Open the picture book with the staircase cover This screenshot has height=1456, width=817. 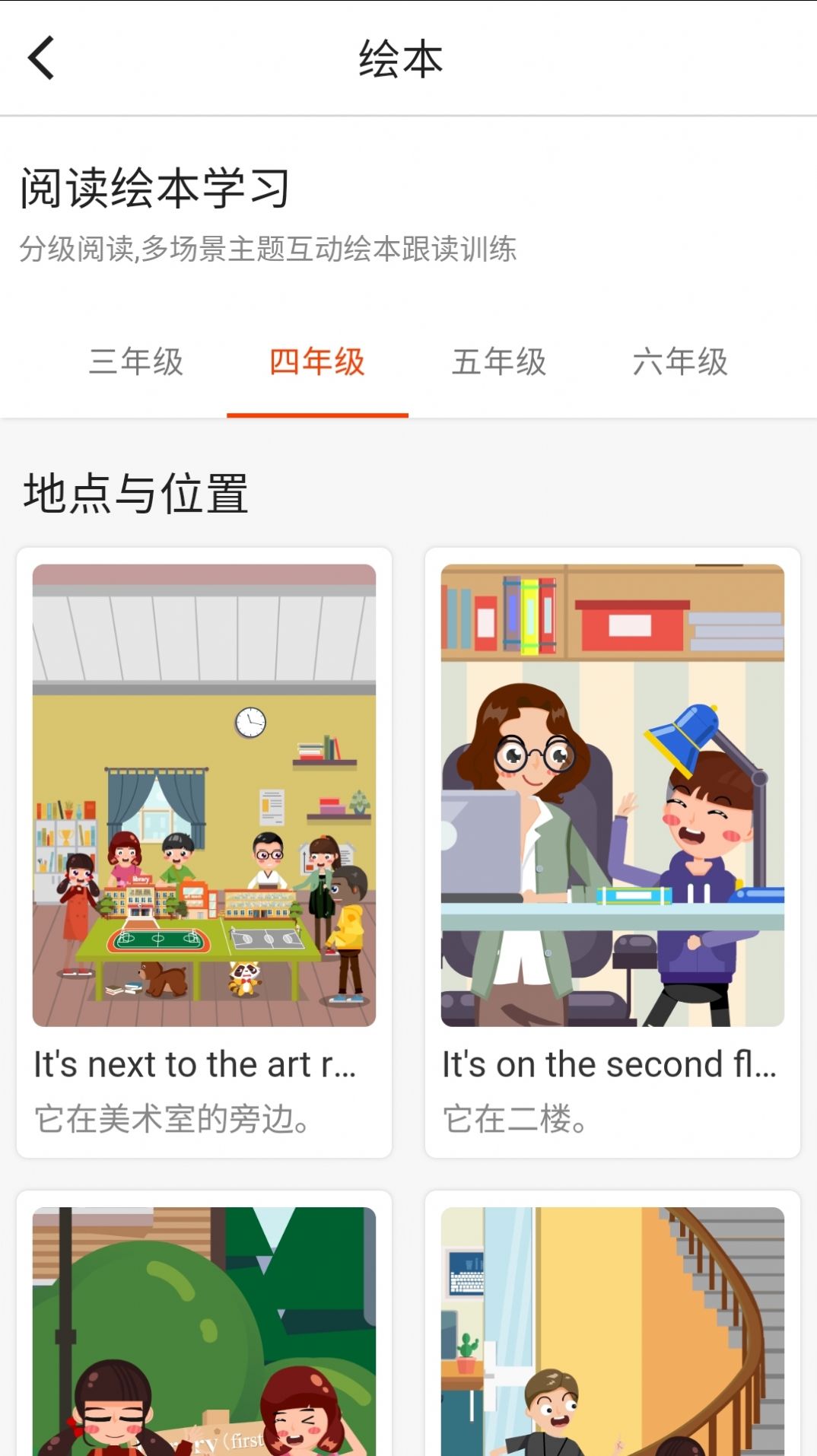[x=612, y=1331]
